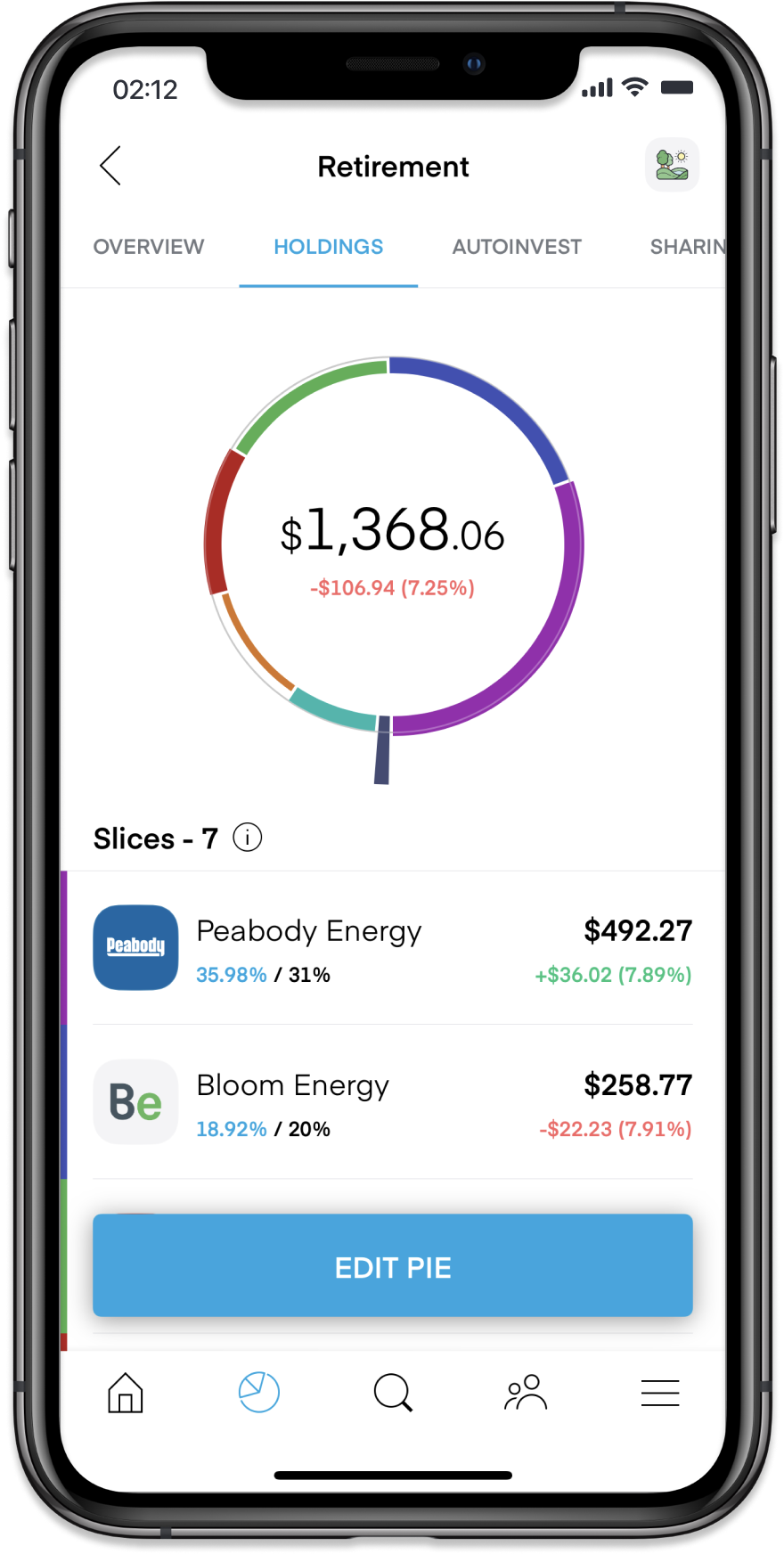
Task: Open the Retirement pie picture icon
Action: tap(672, 165)
